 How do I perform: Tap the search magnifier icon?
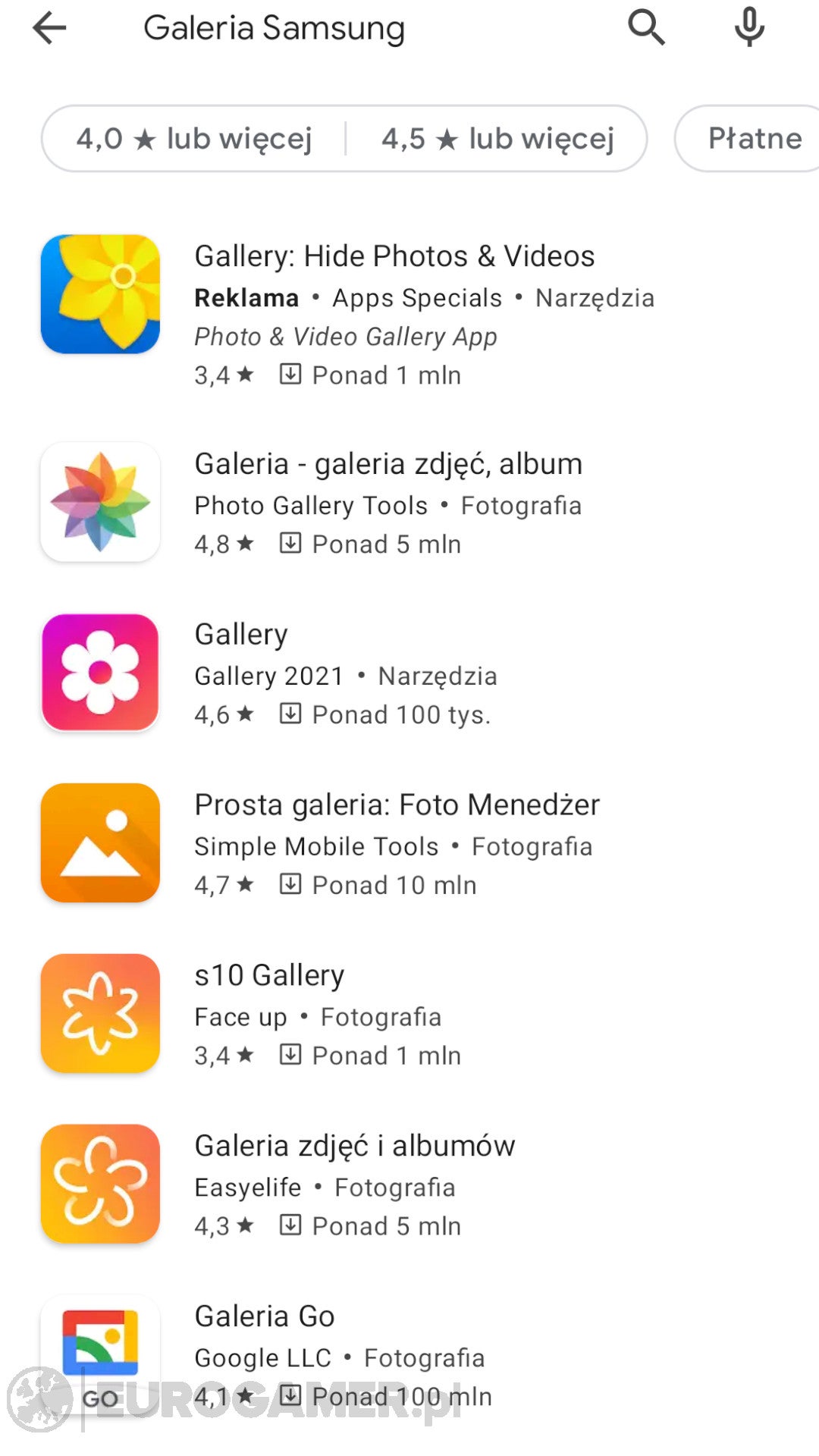(x=646, y=28)
